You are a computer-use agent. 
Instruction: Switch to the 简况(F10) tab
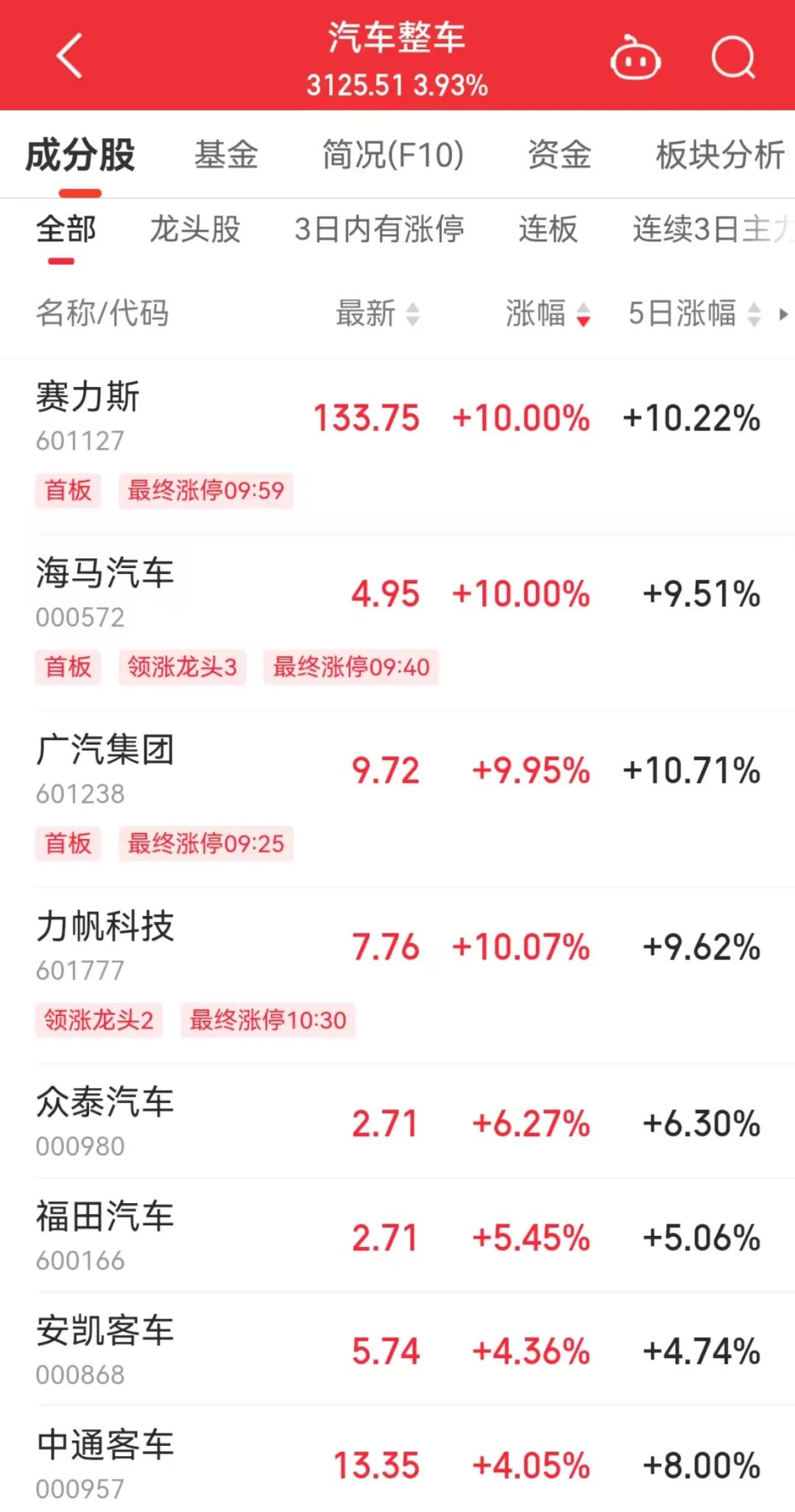tap(393, 155)
